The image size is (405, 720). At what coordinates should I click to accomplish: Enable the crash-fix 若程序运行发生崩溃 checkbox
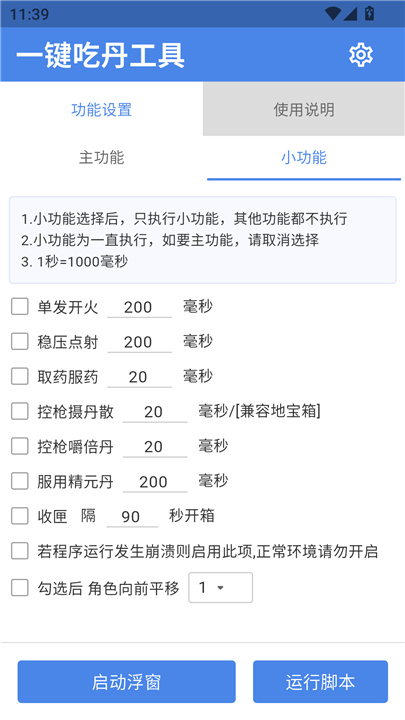coord(20,551)
